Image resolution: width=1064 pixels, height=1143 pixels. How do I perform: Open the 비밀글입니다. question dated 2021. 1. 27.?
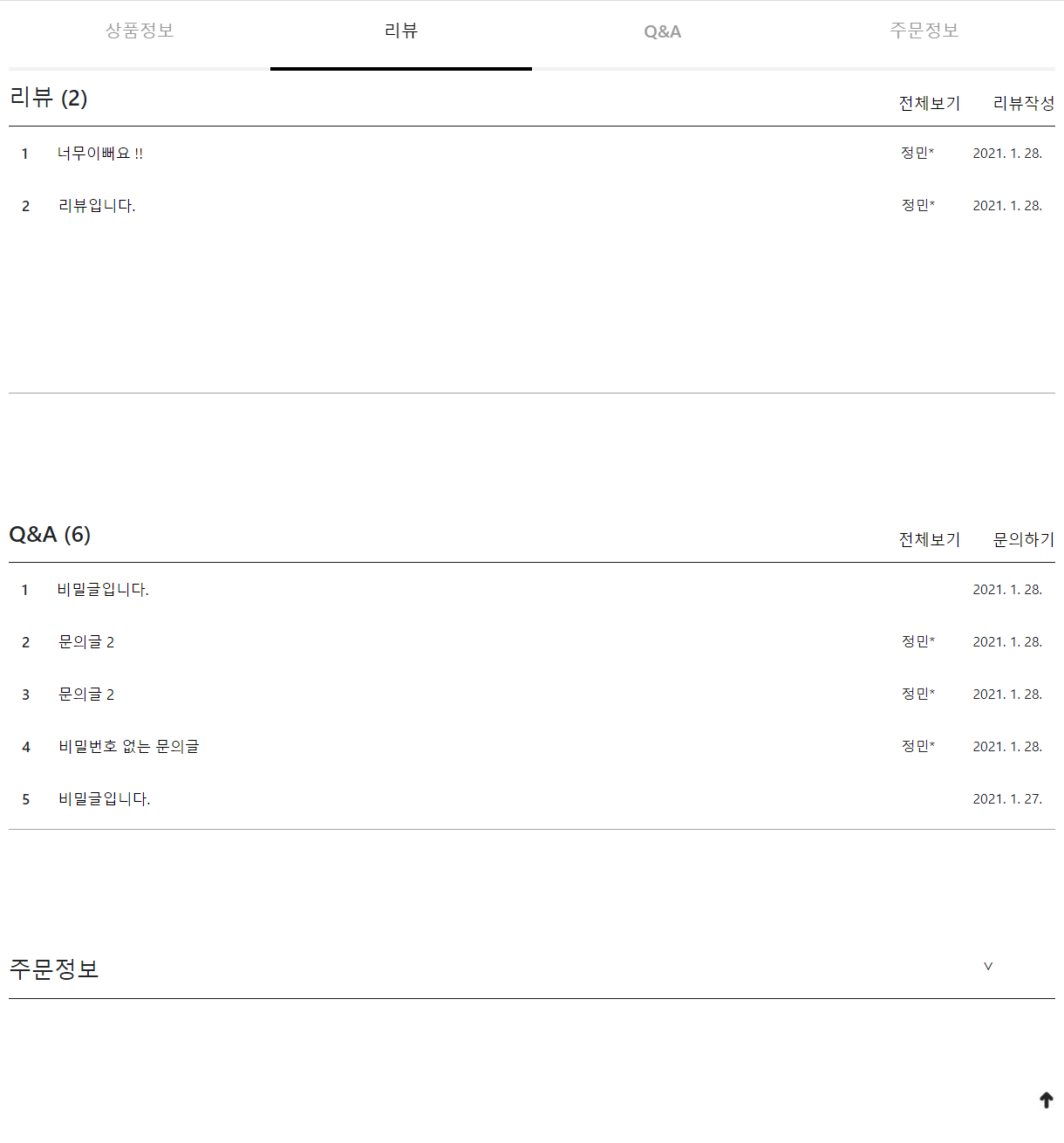(105, 799)
